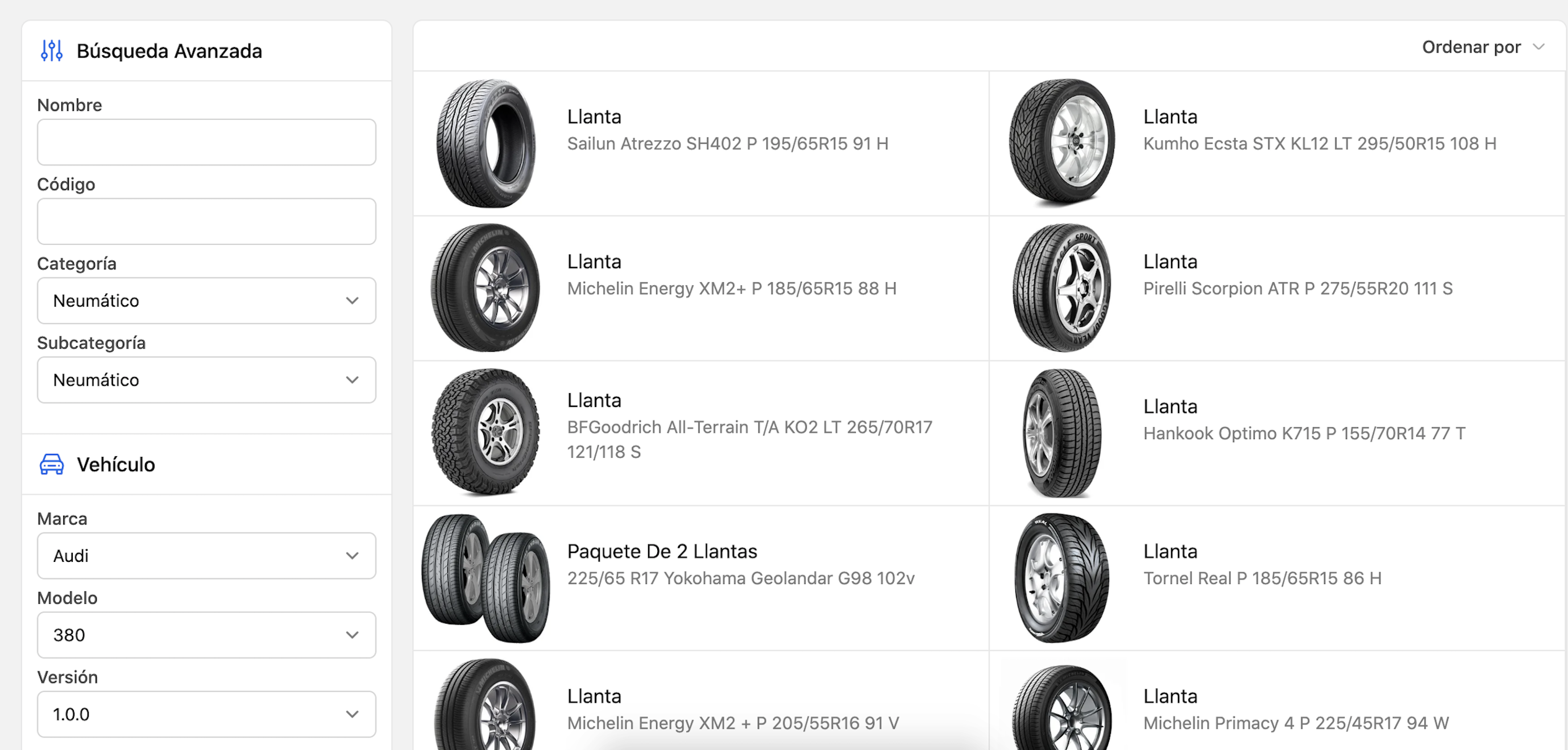View BFGoodrich All-Terrain T/A KO2 details
The width and height of the screenshot is (1568, 750).
point(749,428)
